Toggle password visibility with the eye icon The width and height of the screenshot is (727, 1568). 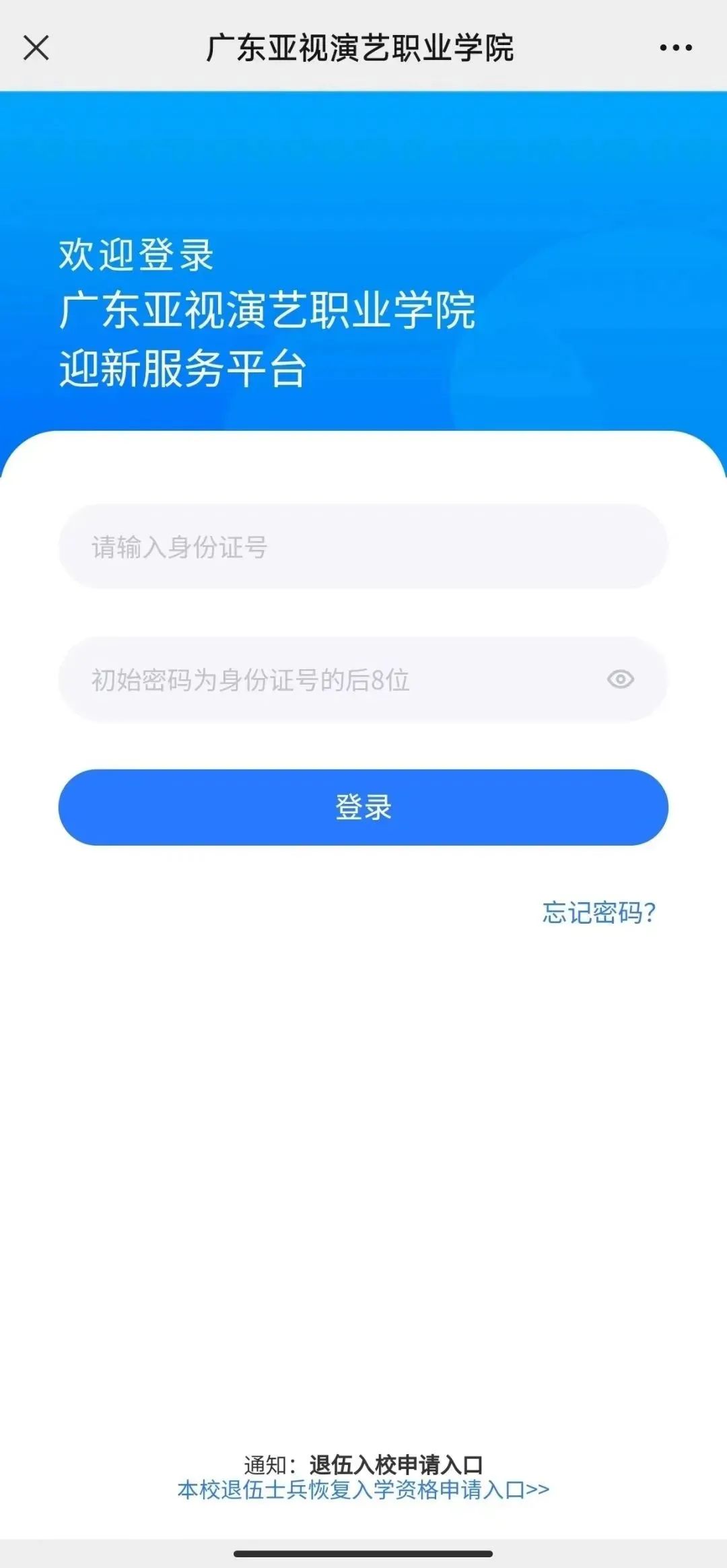[620, 679]
